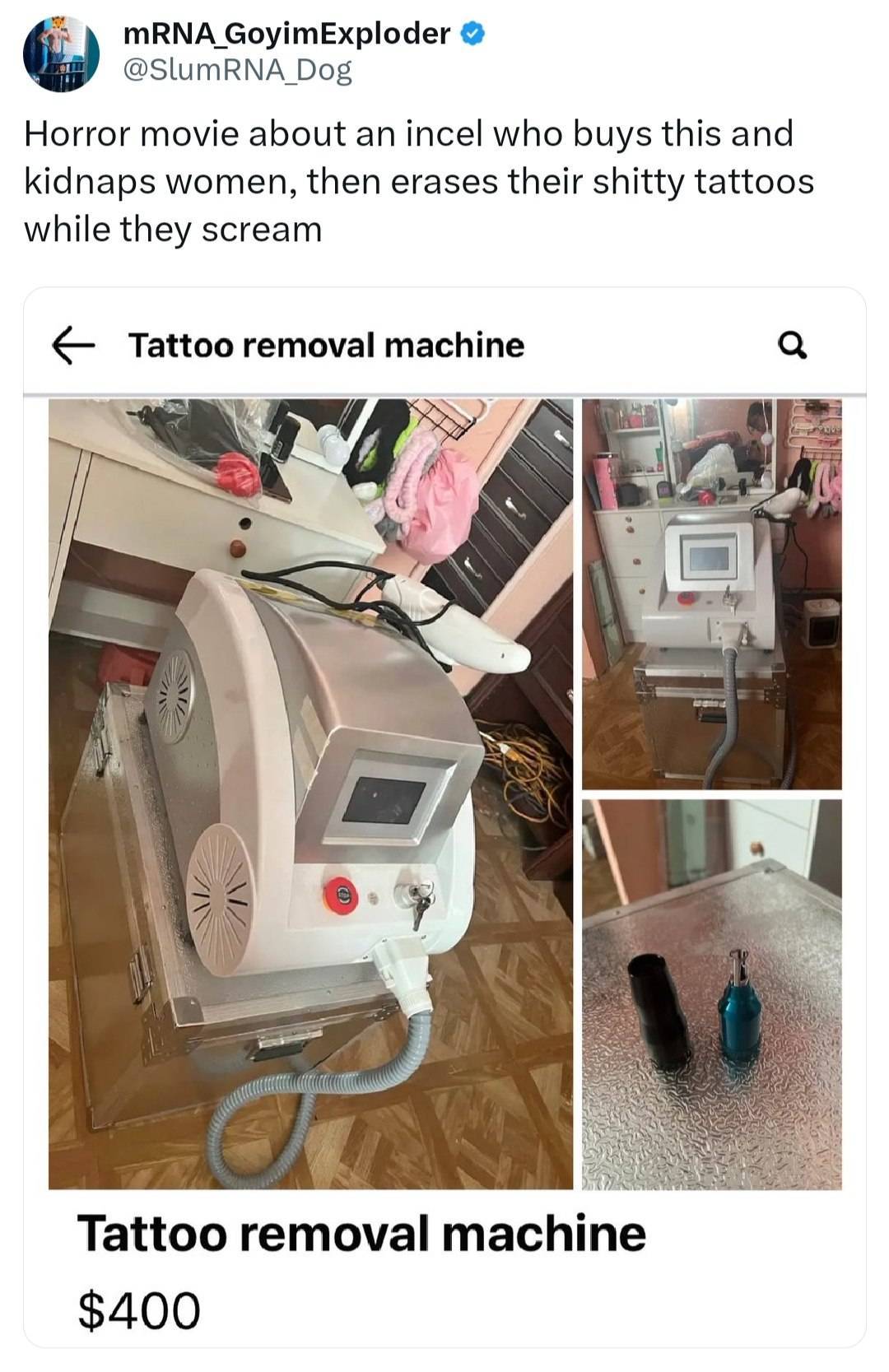Image resolution: width=889 pixels, height=1372 pixels.
Task: Open mRNA_GoyimExploder's profile avatar
Action: 61,53
